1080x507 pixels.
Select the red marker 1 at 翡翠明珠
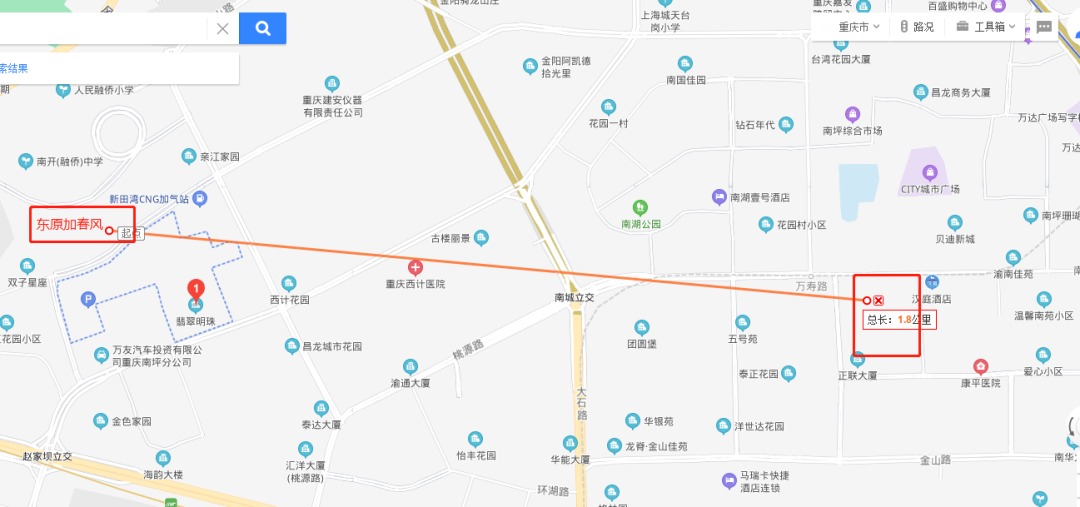196,290
